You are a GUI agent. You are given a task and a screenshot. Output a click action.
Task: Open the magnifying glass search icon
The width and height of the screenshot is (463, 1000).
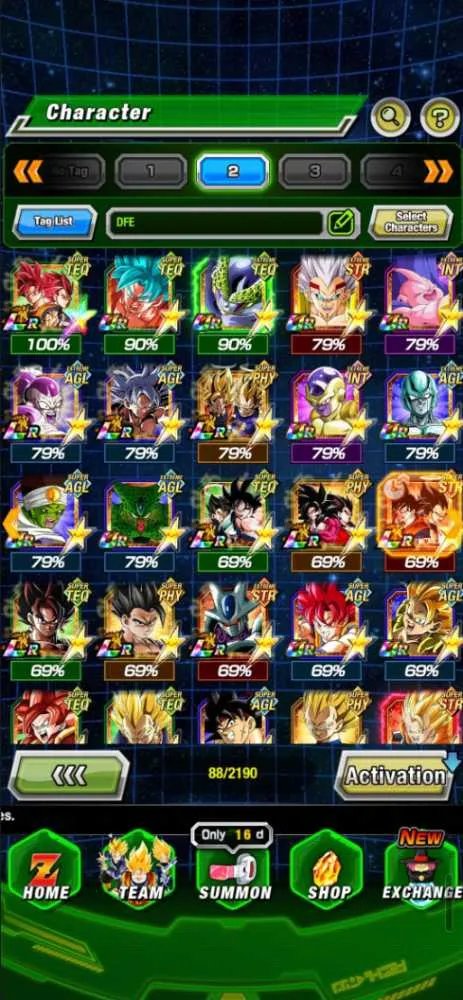390,117
